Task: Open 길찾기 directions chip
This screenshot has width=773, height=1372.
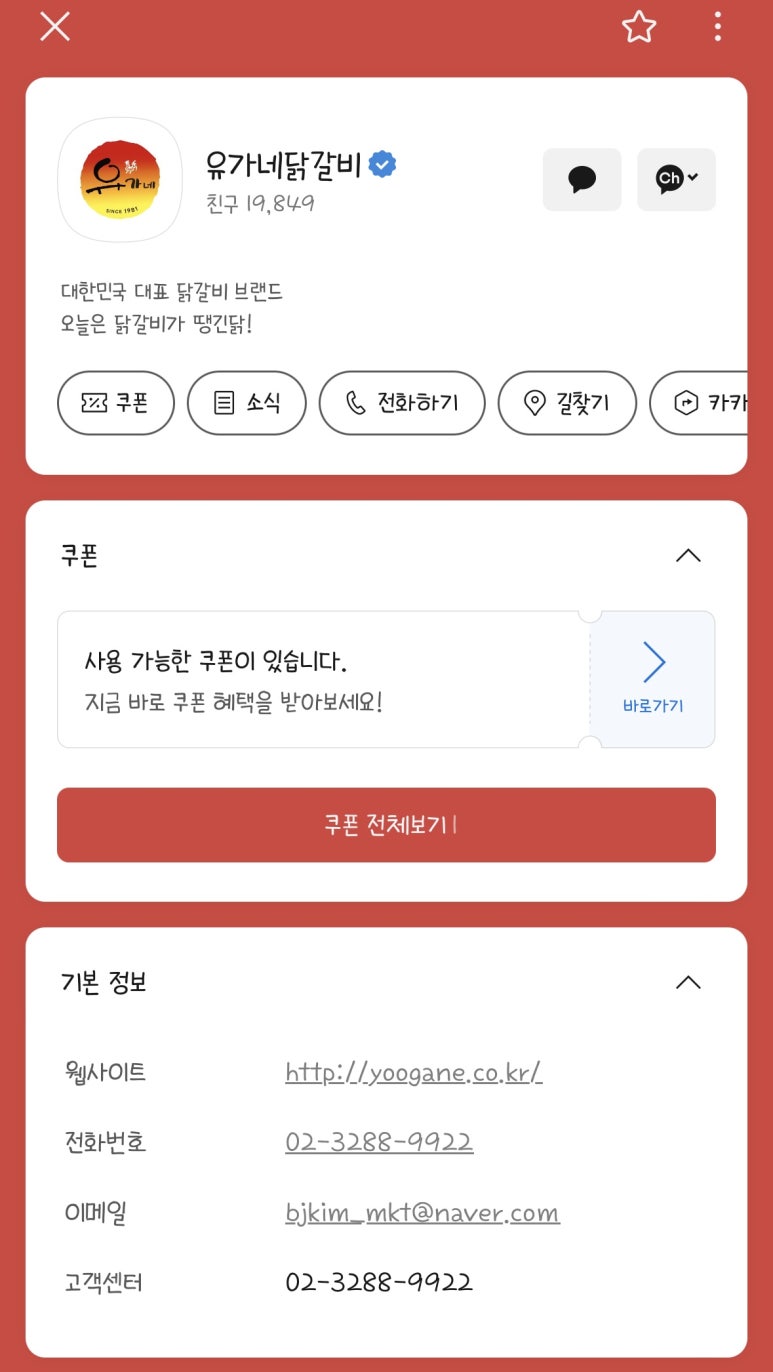Action: (566, 403)
